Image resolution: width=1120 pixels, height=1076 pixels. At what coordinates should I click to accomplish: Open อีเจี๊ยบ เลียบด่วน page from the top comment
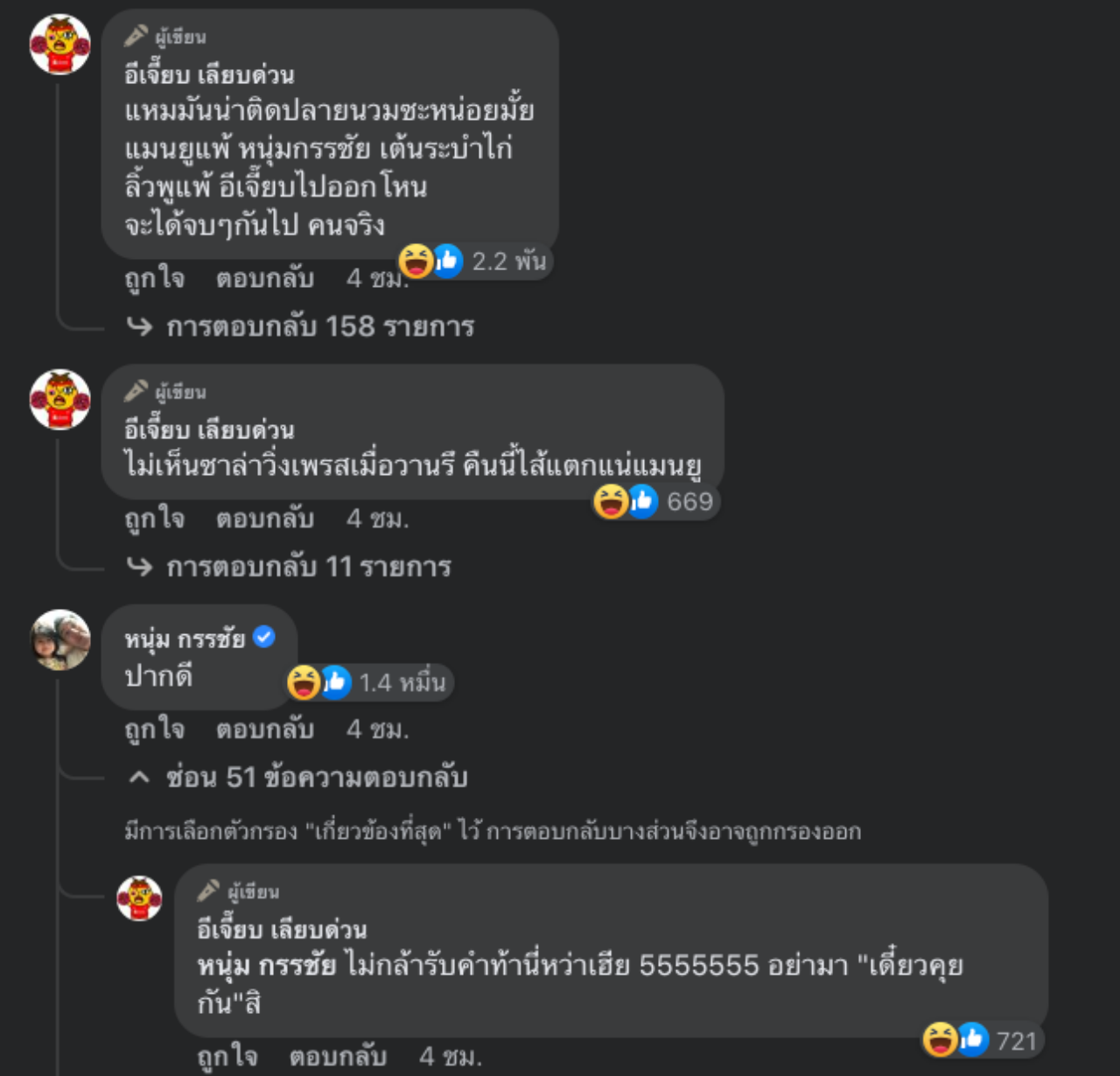(x=209, y=74)
